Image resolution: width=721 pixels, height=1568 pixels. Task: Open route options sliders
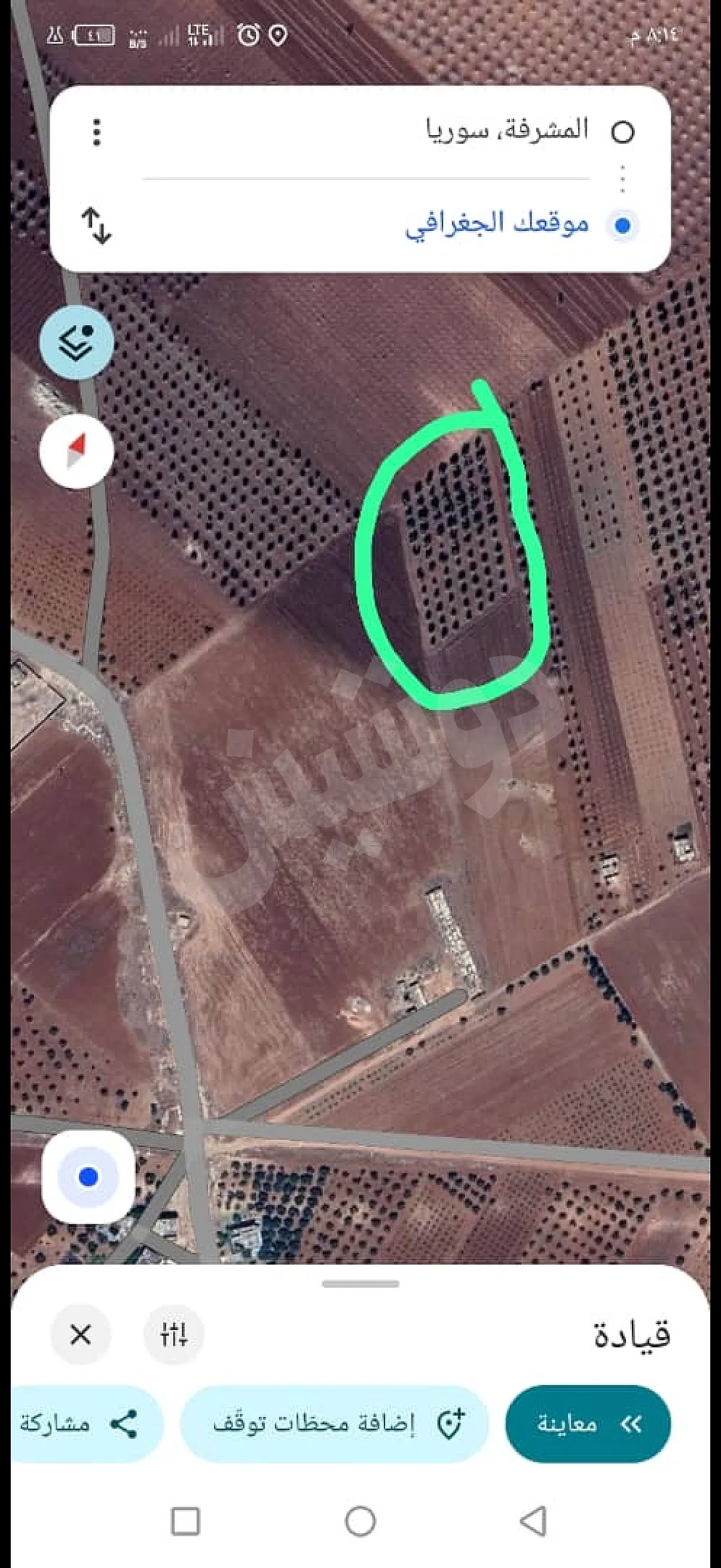point(174,1335)
